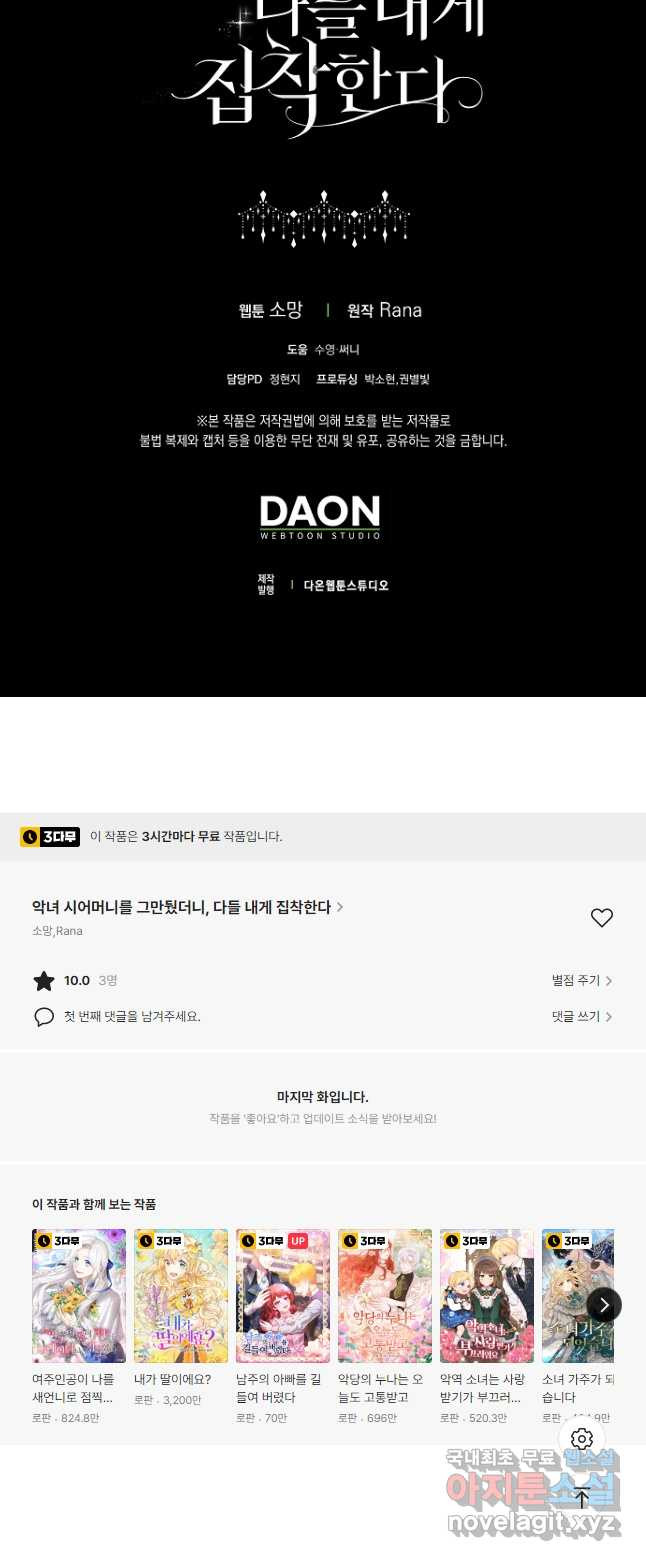Open webtoon 남주의 아빠를 길들여 버렸다
Viewport: 646px width, 1561px height.
[283, 1296]
